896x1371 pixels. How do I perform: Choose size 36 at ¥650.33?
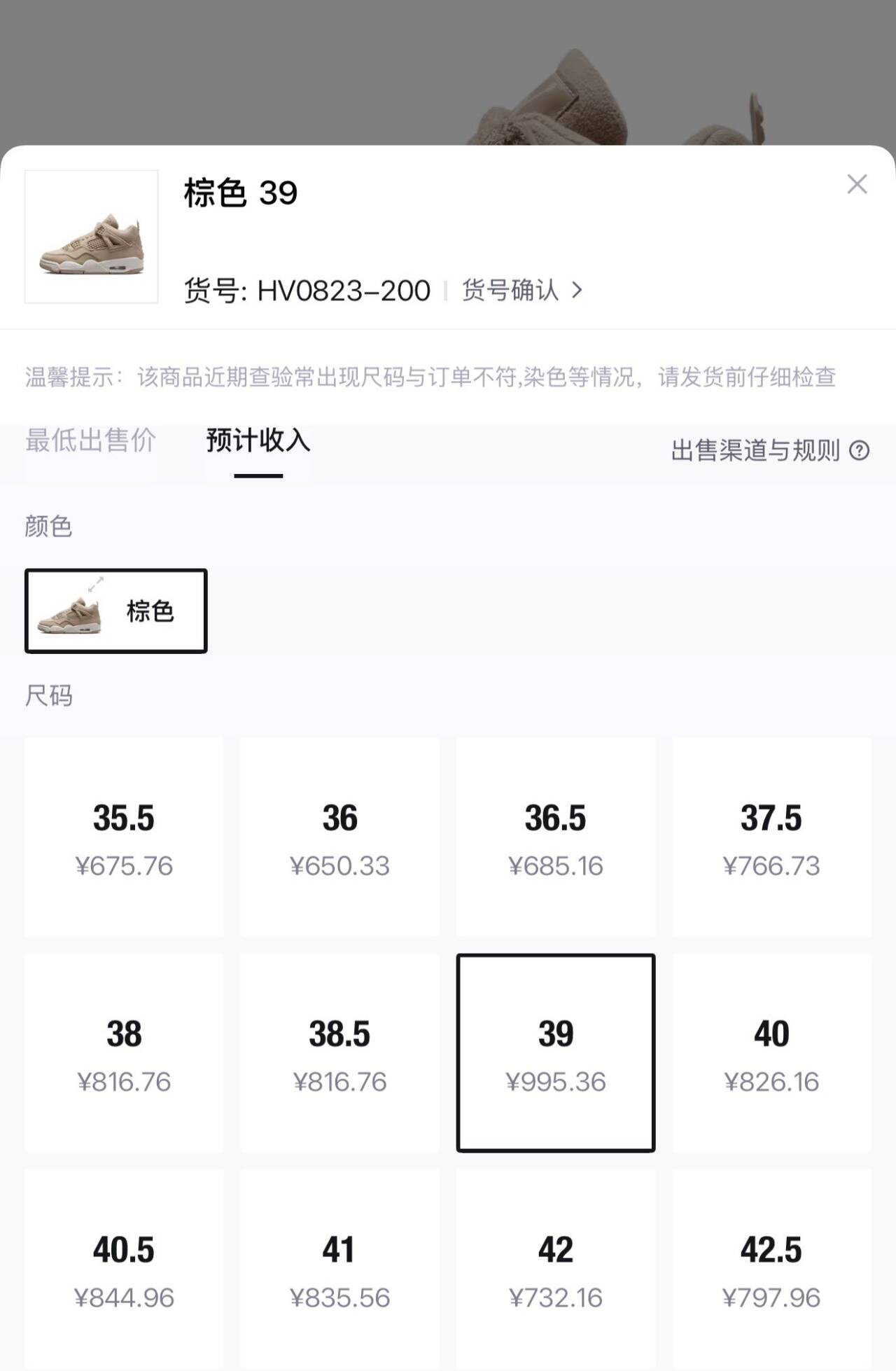click(x=339, y=837)
